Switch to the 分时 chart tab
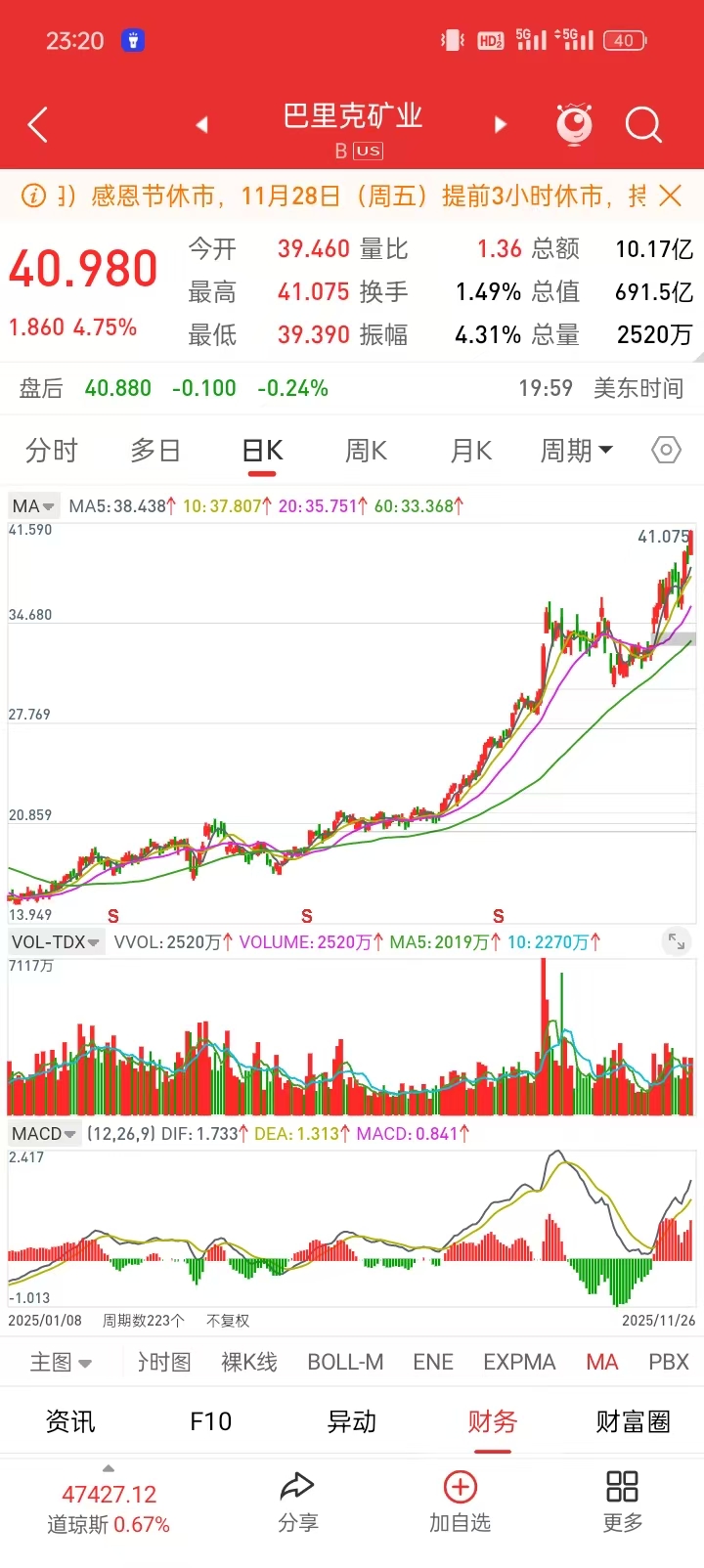The width and height of the screenshot is (704, 1568). pyautogui.click(x=51, y=451)
